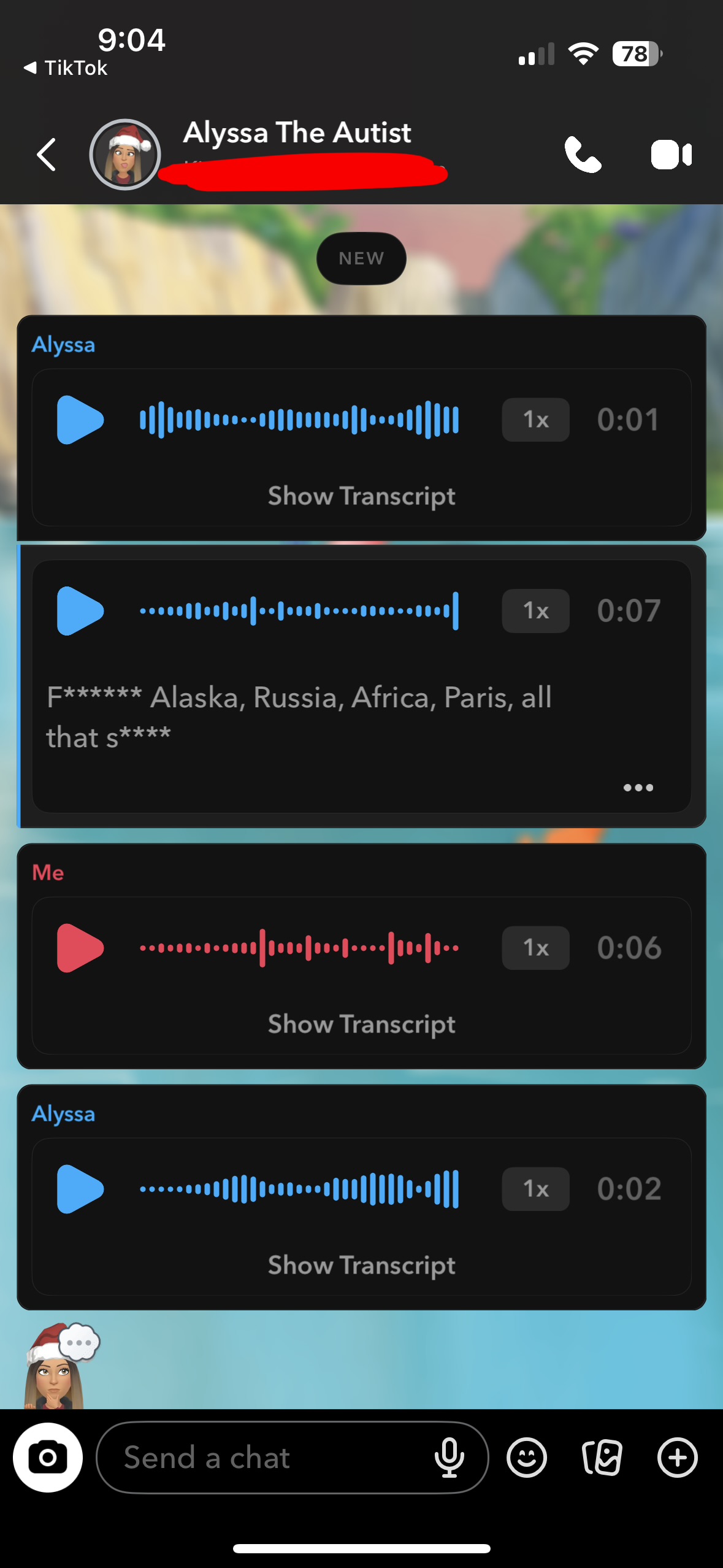Go back from the chat
Screen dimensions: 723x1568
(x=47, y=155)
